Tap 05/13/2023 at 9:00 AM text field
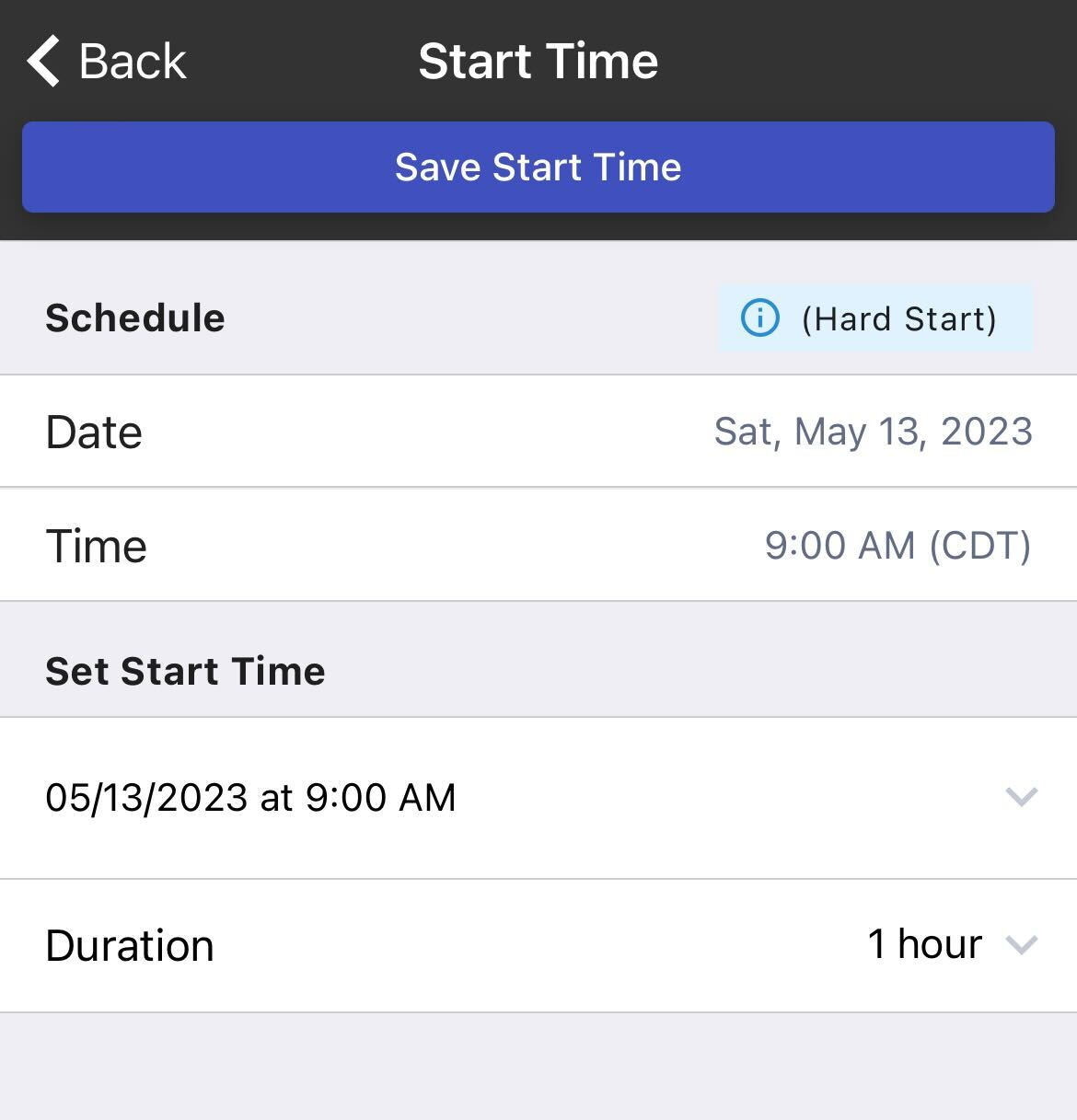Viewport: 1077px width, 1120px height. [x=250, y=799]
